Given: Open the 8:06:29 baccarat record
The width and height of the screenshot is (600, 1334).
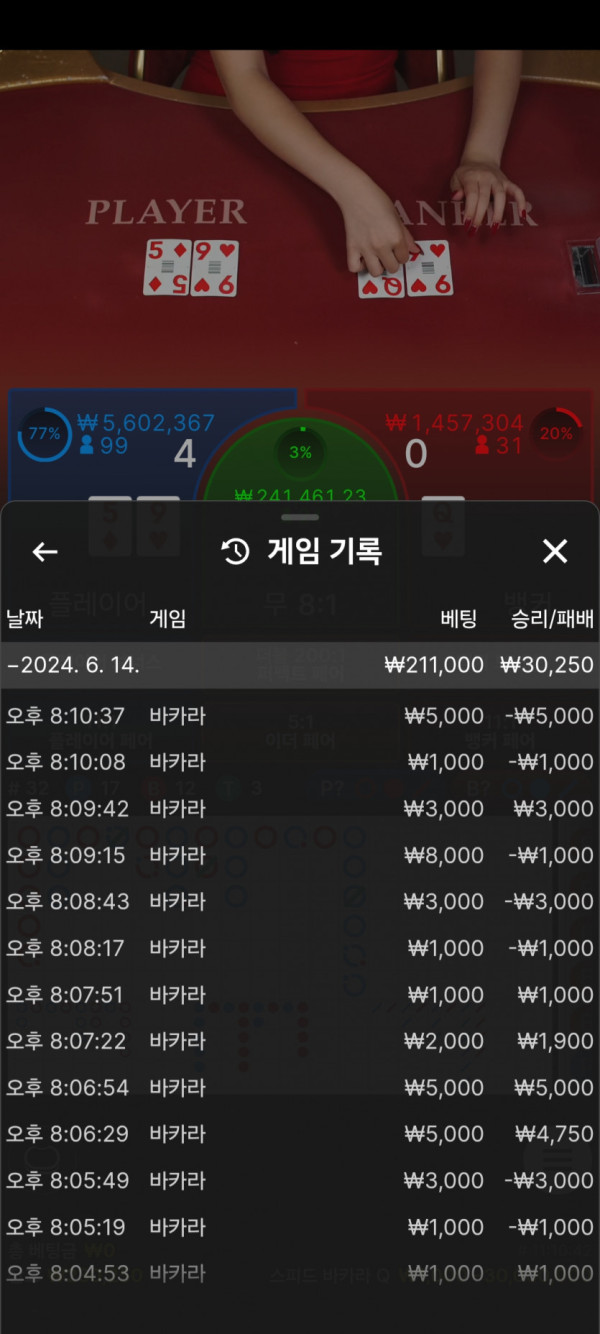Looking at the screenshot, I should (x=300, y=1134).
